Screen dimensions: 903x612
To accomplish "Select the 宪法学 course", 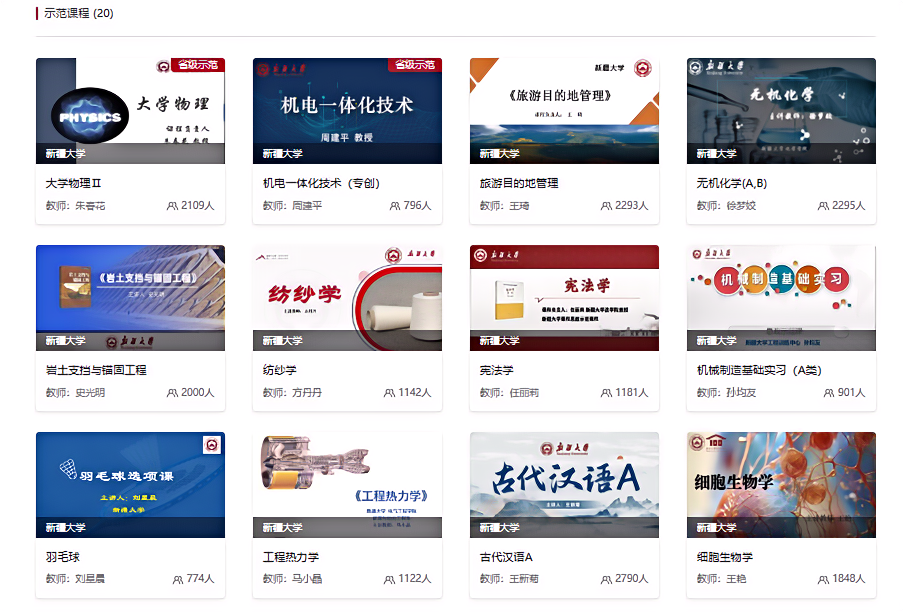I will click(x=564, y=298).
